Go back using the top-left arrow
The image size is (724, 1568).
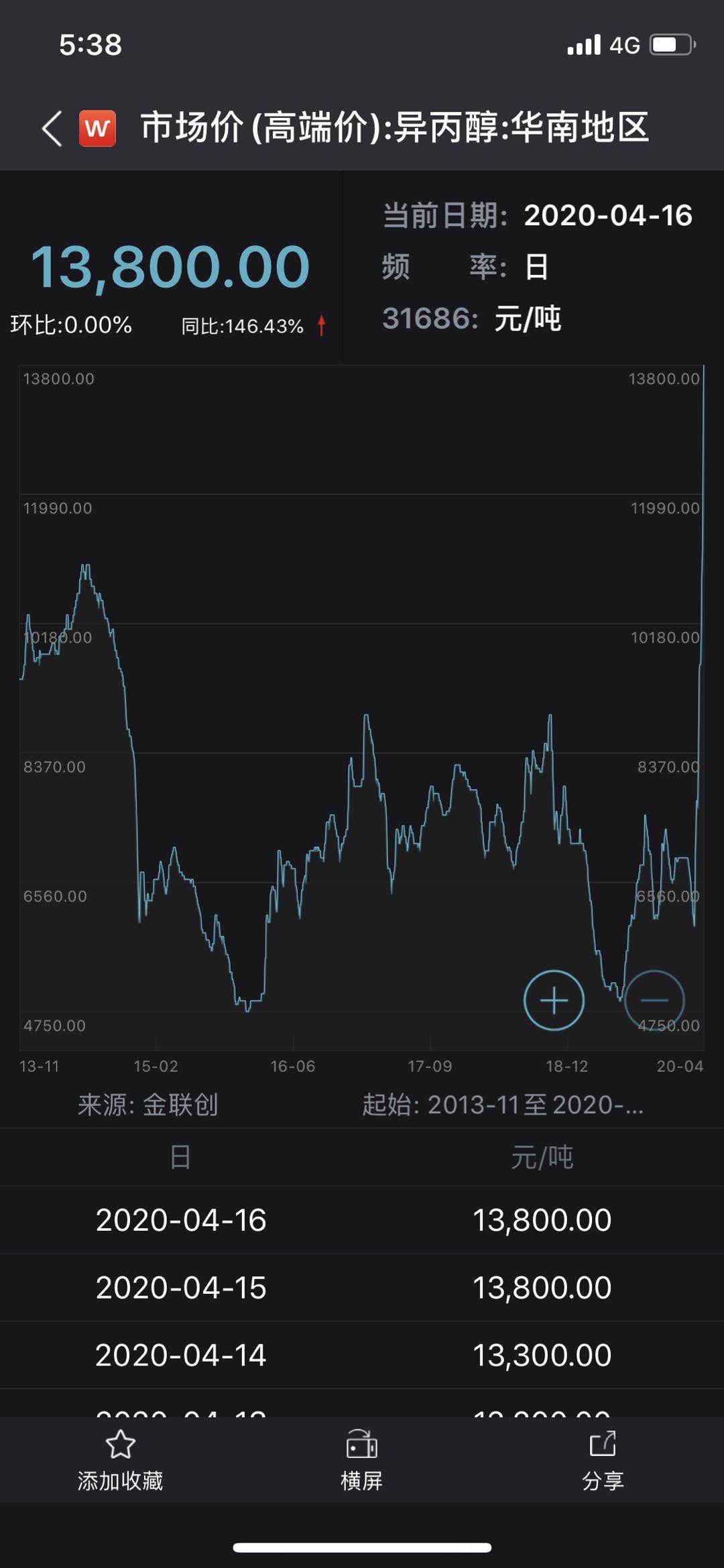(52, 127)
